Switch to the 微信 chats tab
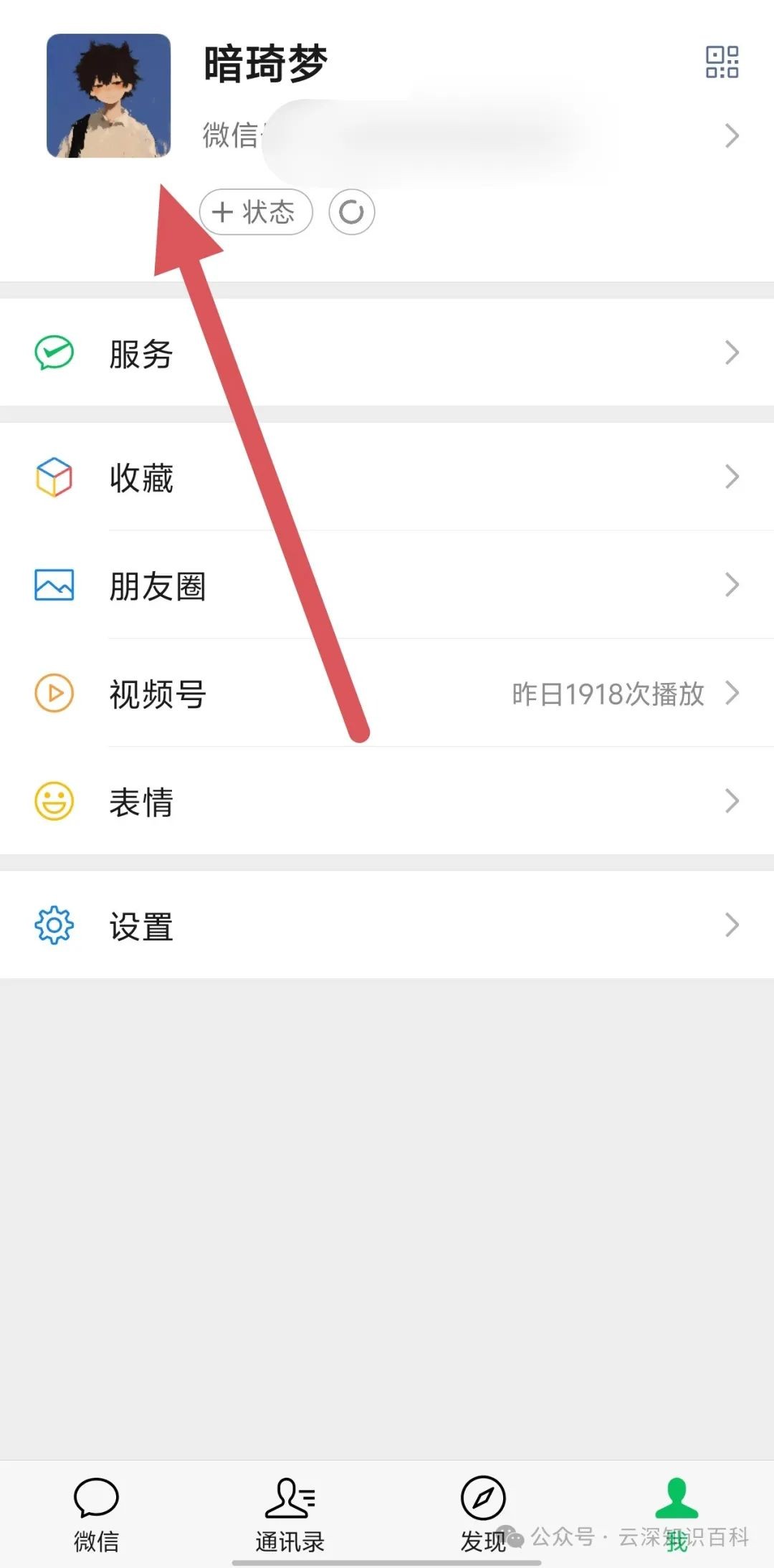 tap(96, 1514)
